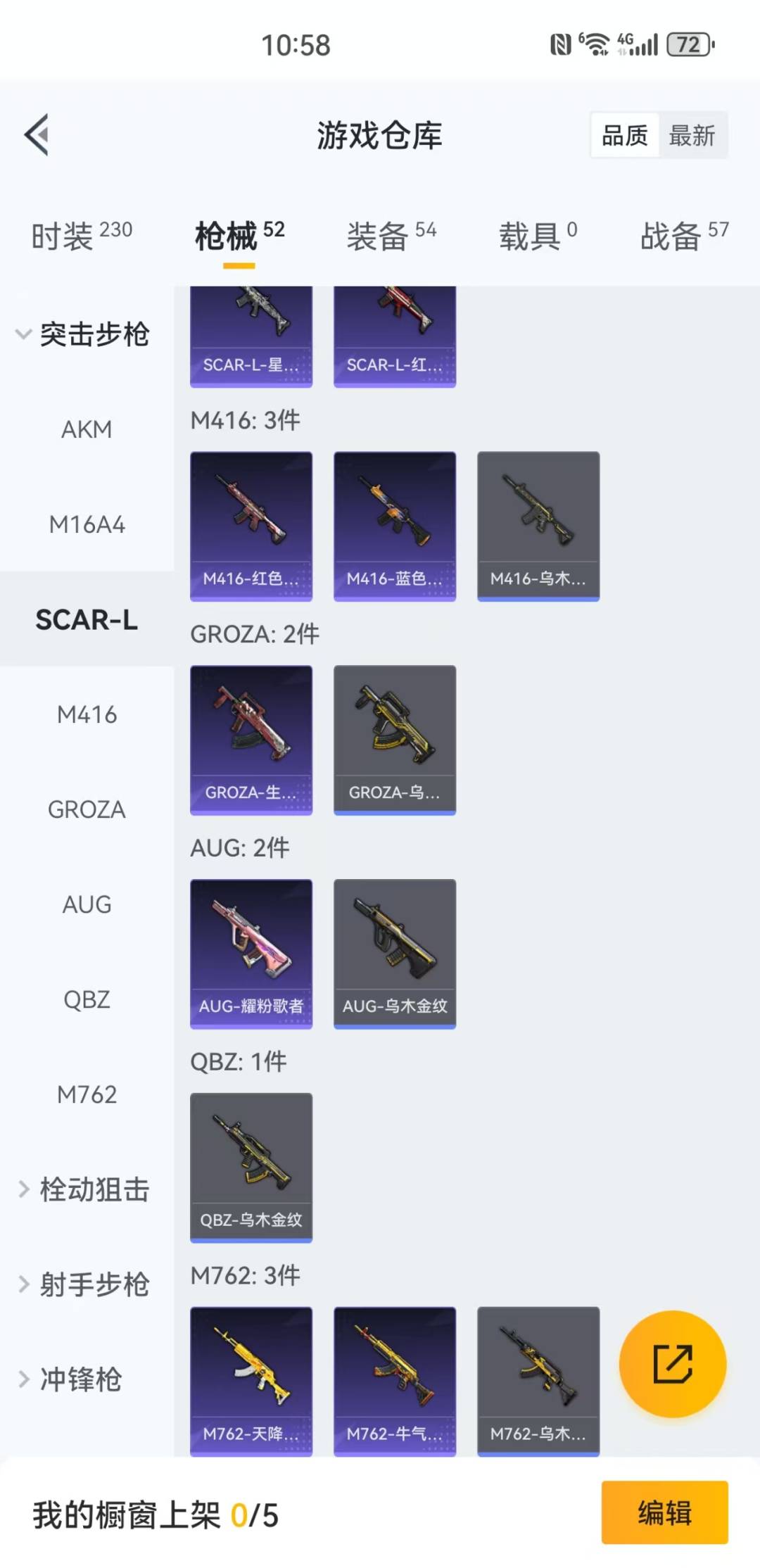Expand the 射手步枪 category
Screen dimensions: 760x1568
[x=84, y=1284]
